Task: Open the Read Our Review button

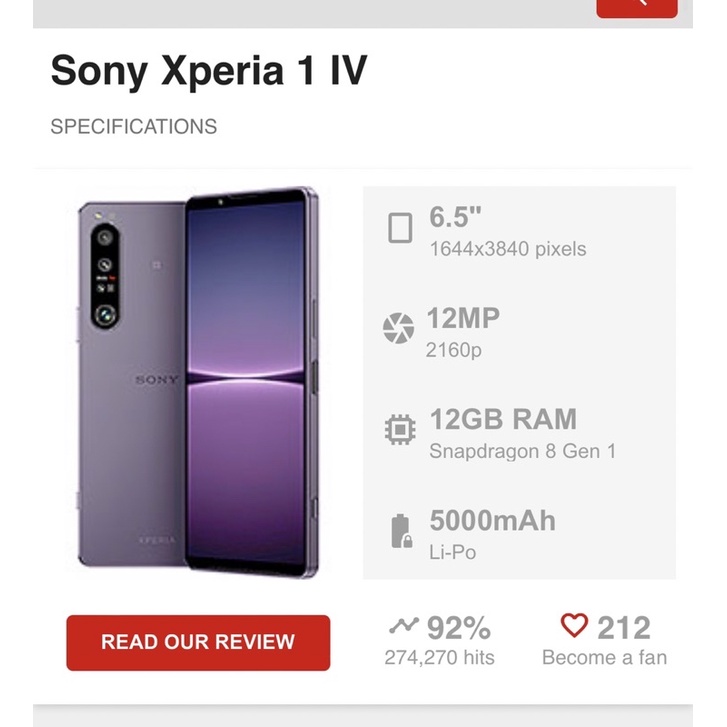Action: click(198, 642)
